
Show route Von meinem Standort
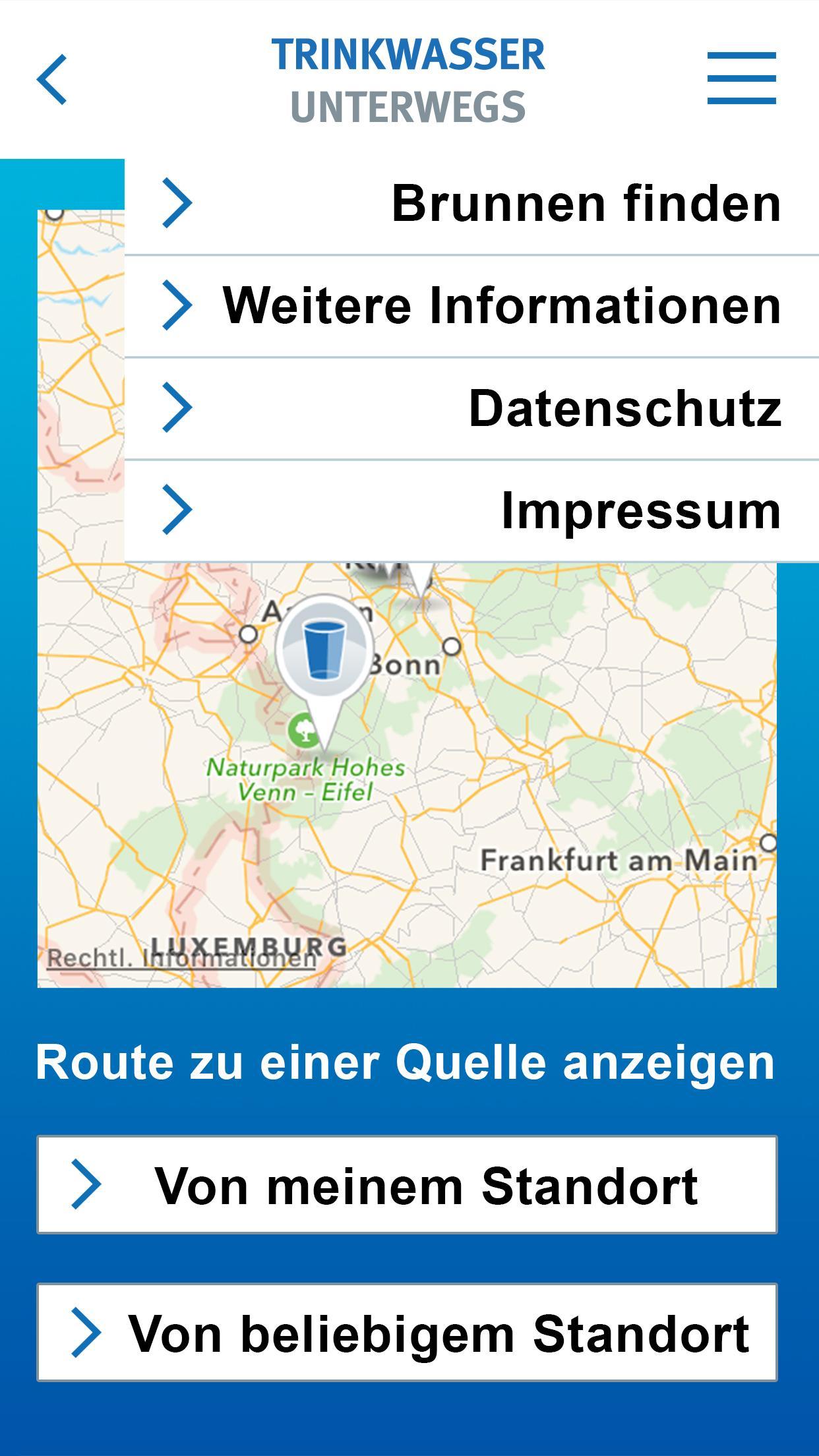[407, 1185]
